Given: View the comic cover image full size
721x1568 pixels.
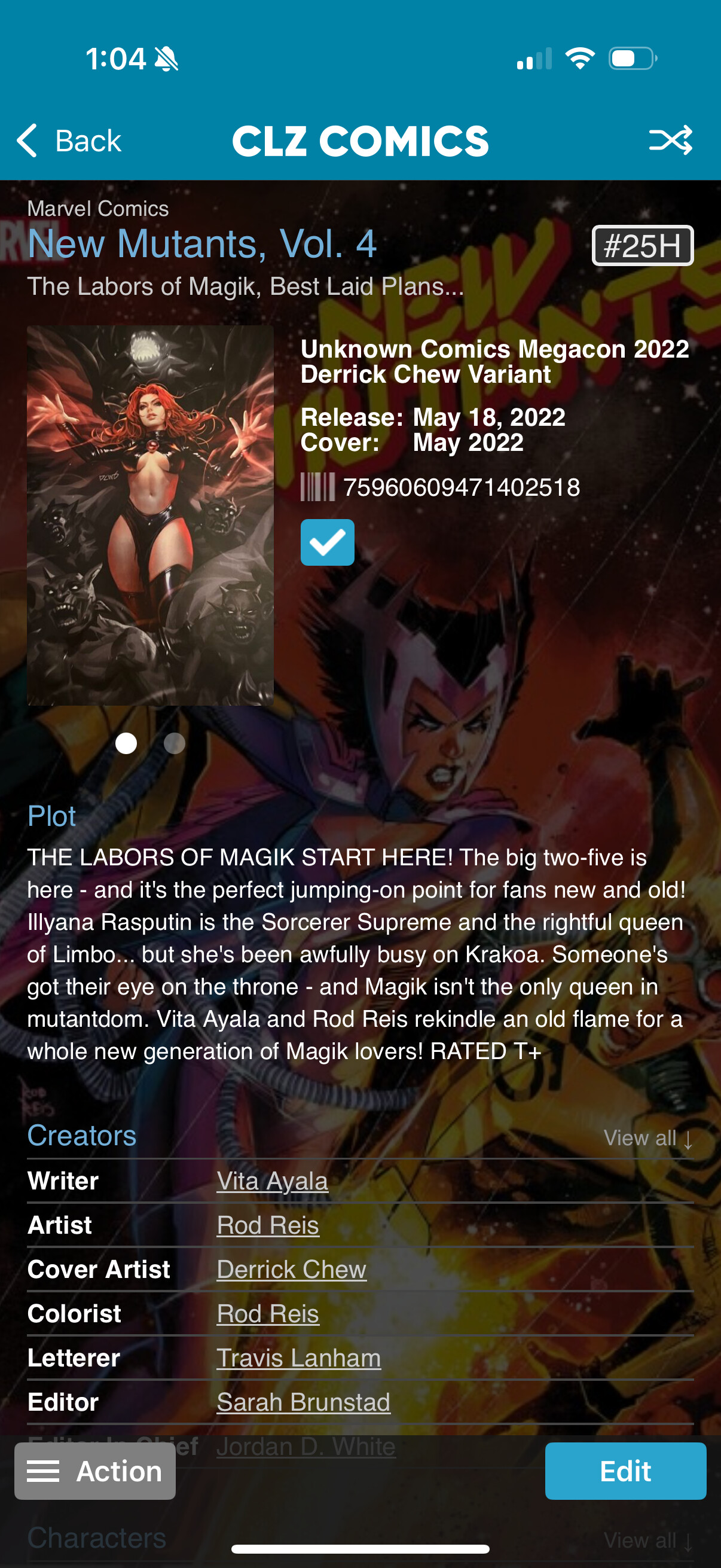Looking at the screenshot, I should click(150, 515).
